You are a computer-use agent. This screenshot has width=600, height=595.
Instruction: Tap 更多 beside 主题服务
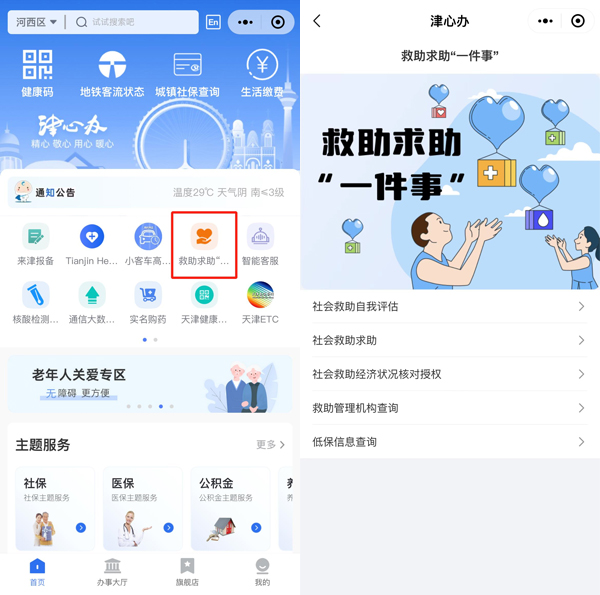coord(270,445)
